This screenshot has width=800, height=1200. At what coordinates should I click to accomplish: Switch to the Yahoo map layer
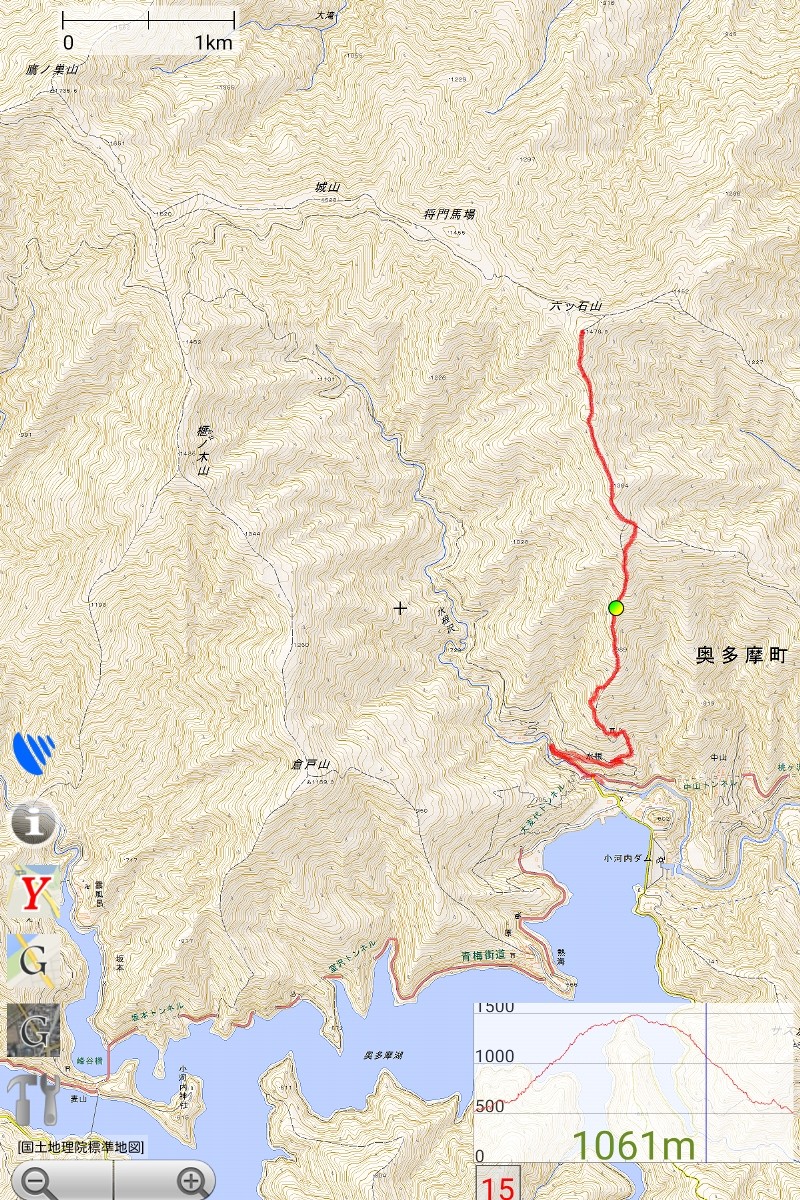(34, 892)
